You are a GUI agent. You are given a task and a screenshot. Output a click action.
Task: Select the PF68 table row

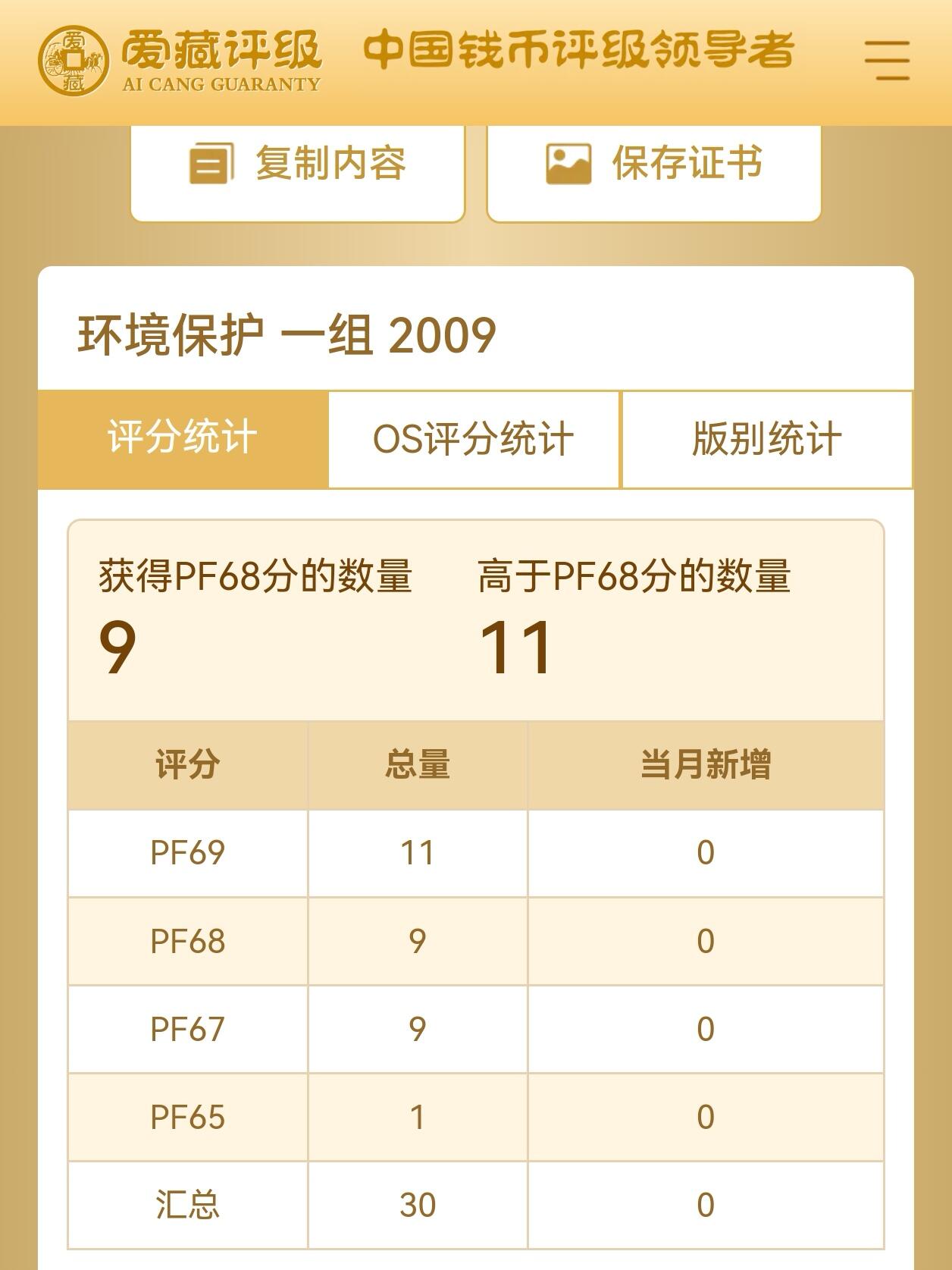point(476,942)
